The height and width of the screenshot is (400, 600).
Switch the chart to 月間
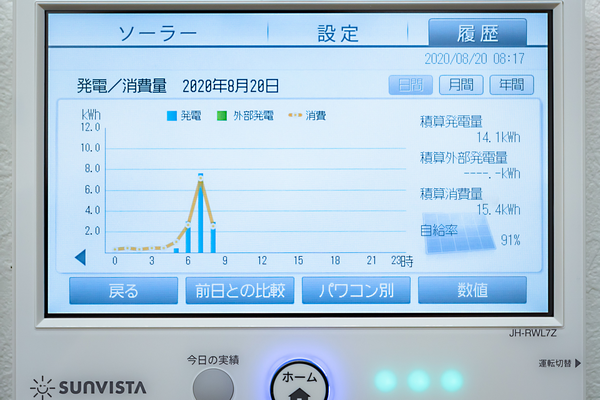point(461,85)
